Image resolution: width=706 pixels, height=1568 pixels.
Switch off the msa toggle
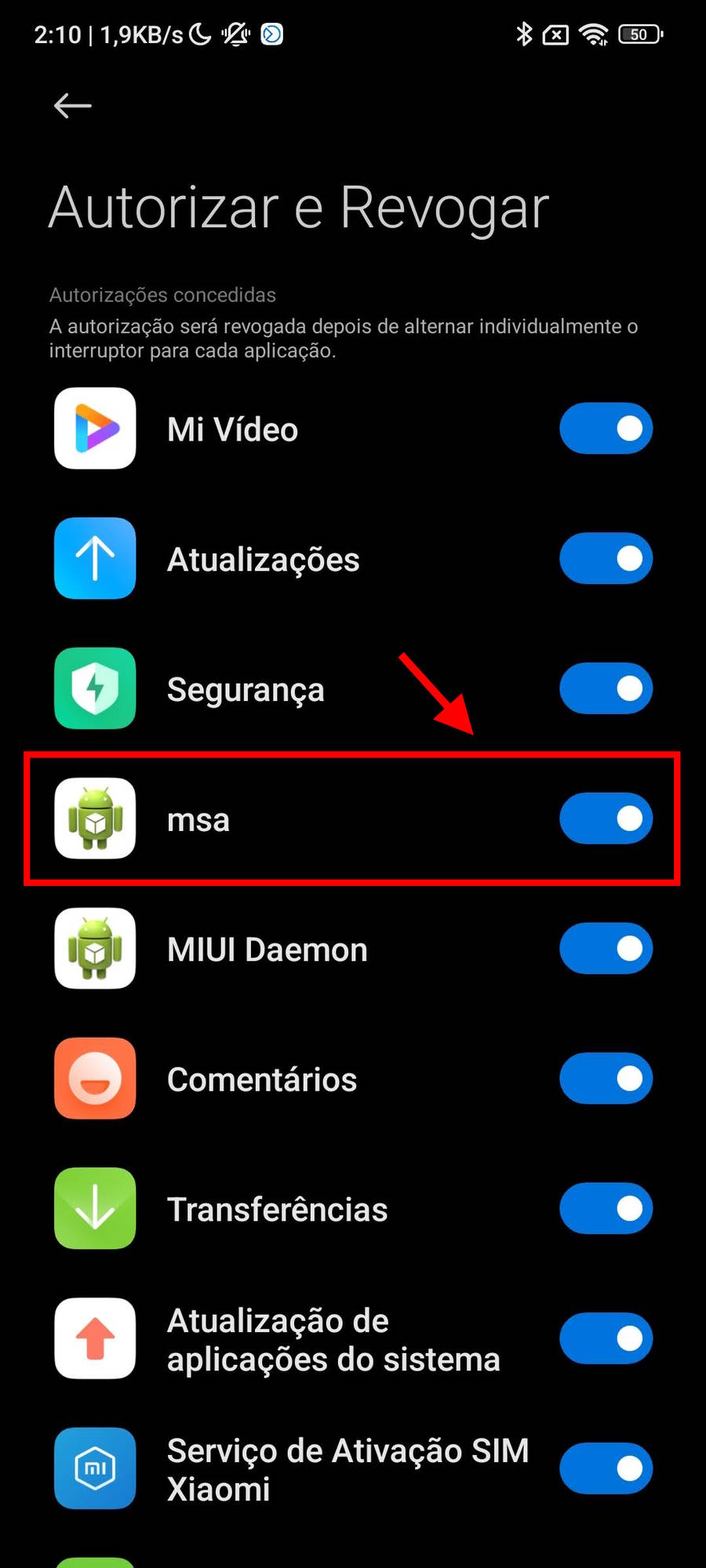coord(606,818)
